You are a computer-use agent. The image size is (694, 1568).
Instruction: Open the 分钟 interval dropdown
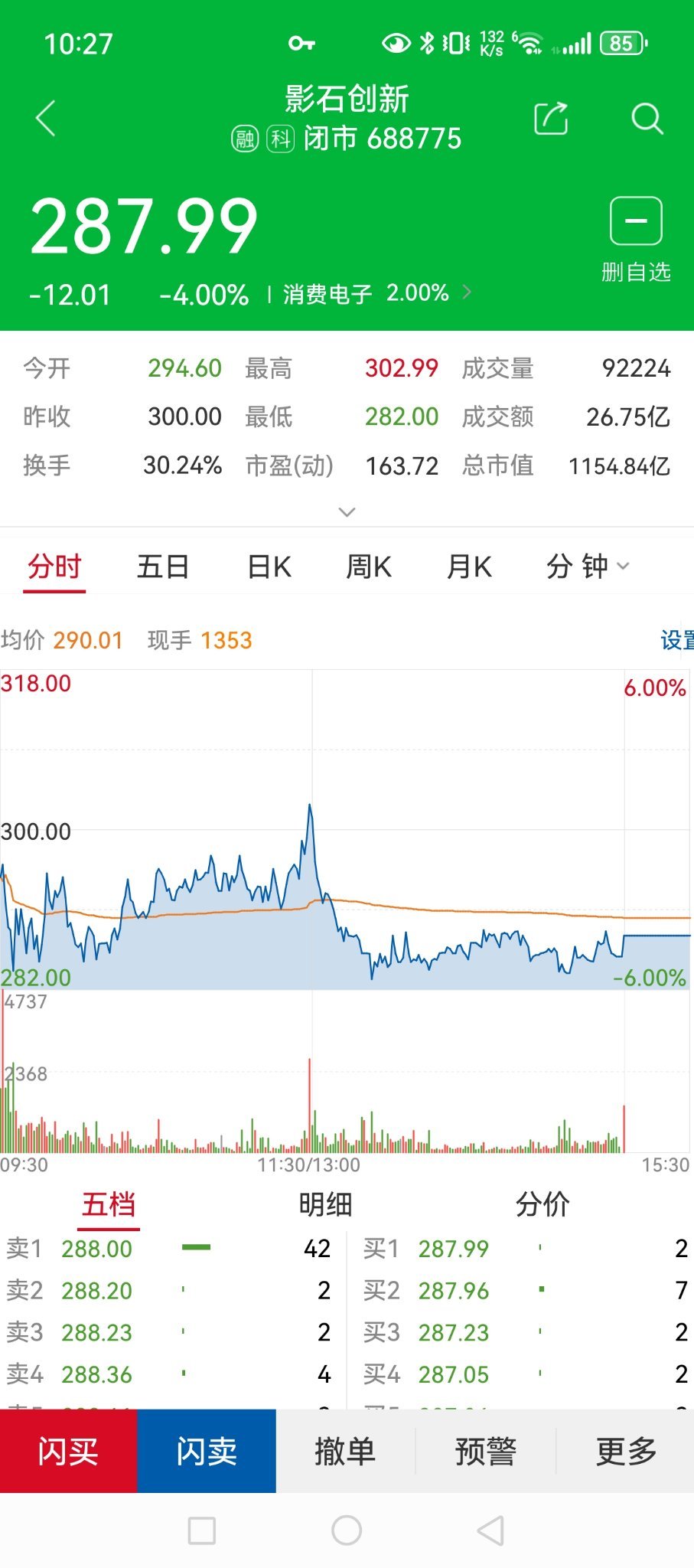click(x=588, y=567)
